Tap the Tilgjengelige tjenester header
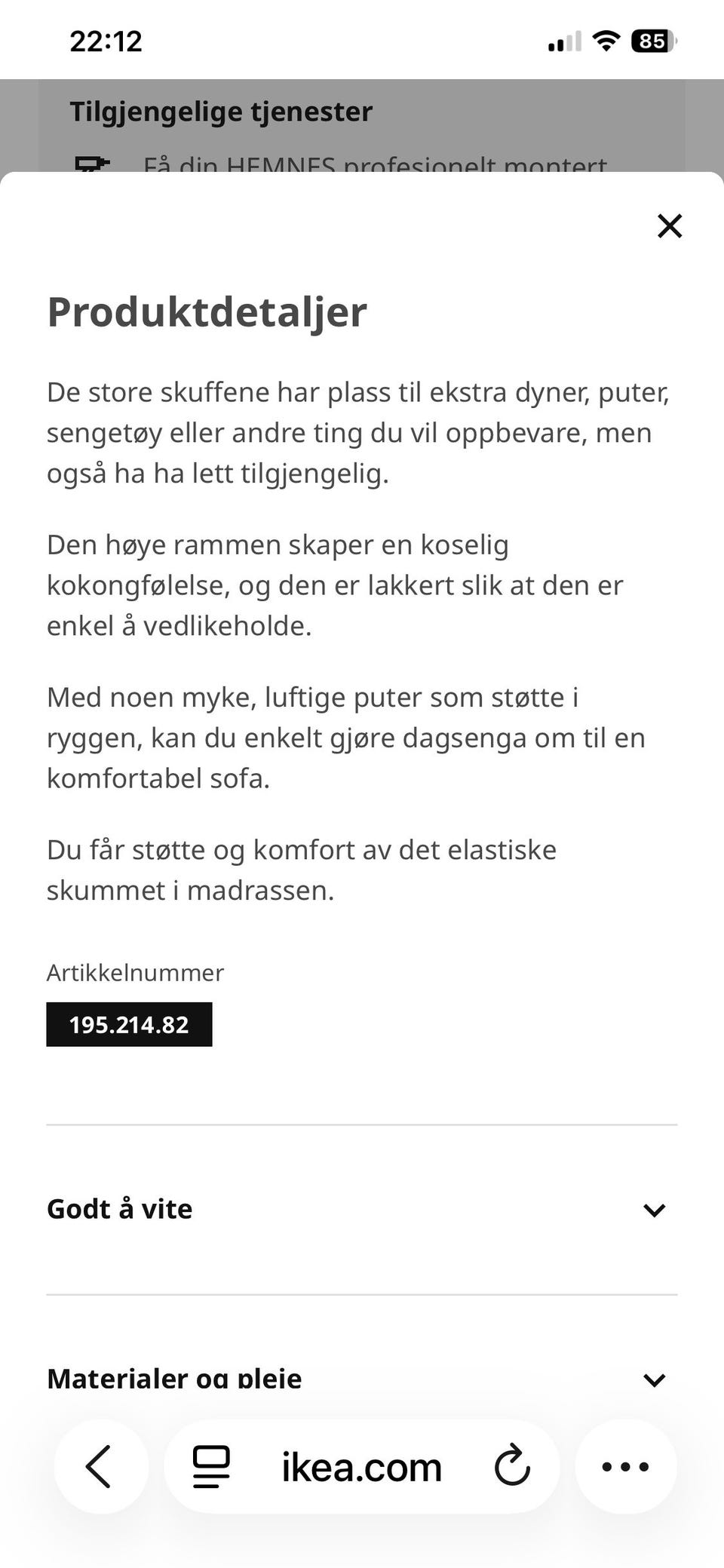724x1568 pixels. [221, 110]
